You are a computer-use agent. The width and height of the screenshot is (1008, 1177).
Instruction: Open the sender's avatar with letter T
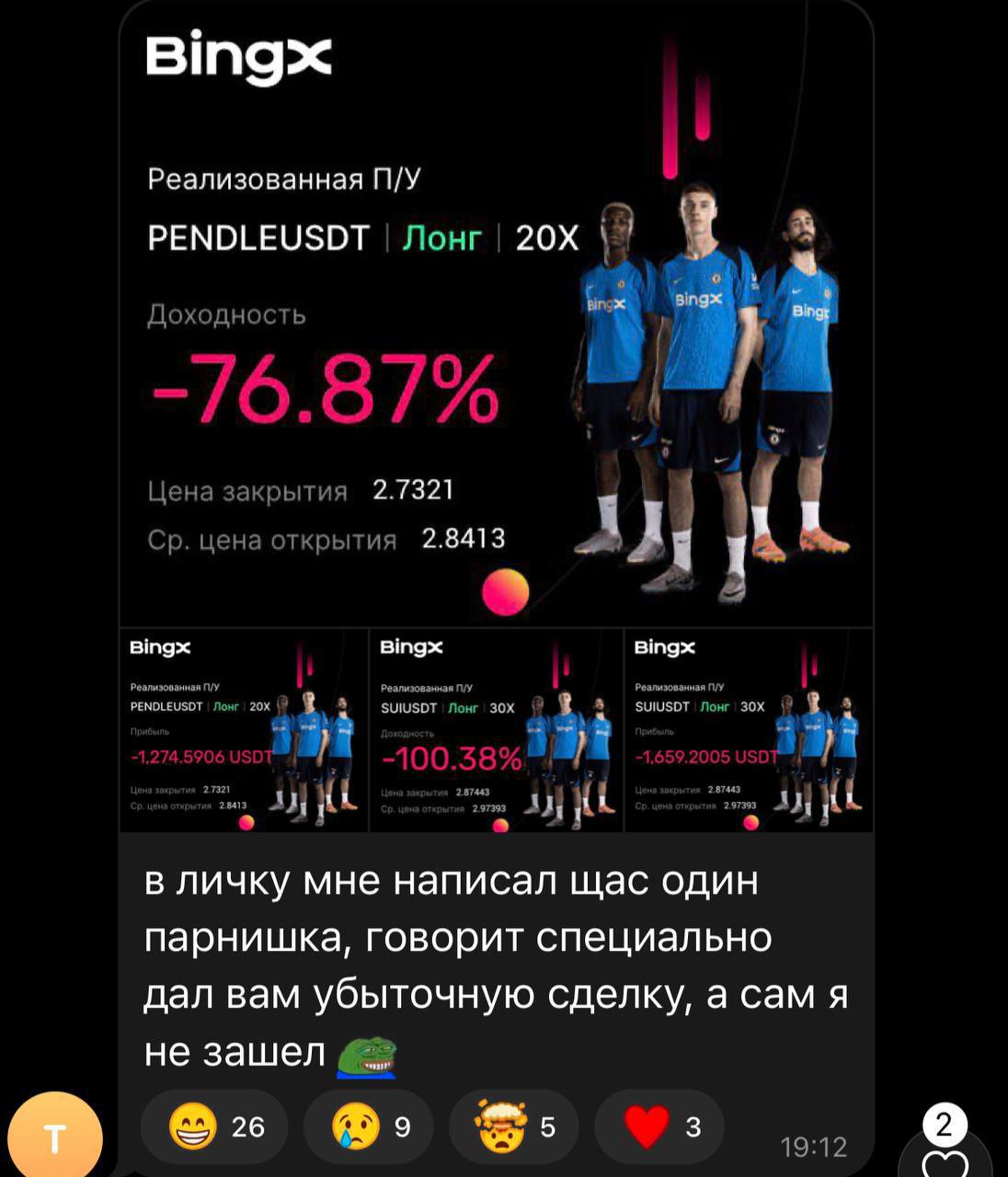(x=55, y=1139)
